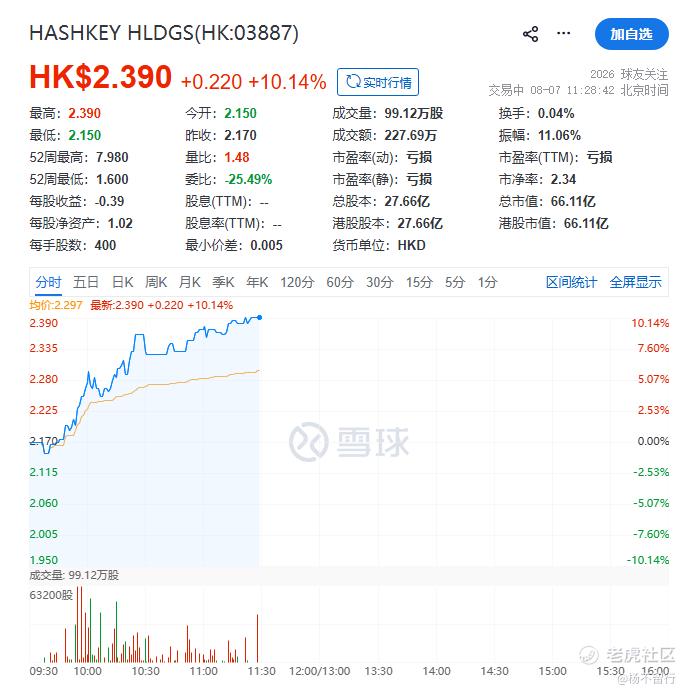
Task: Share this HashKey stock page
Action: click(530, 34)
